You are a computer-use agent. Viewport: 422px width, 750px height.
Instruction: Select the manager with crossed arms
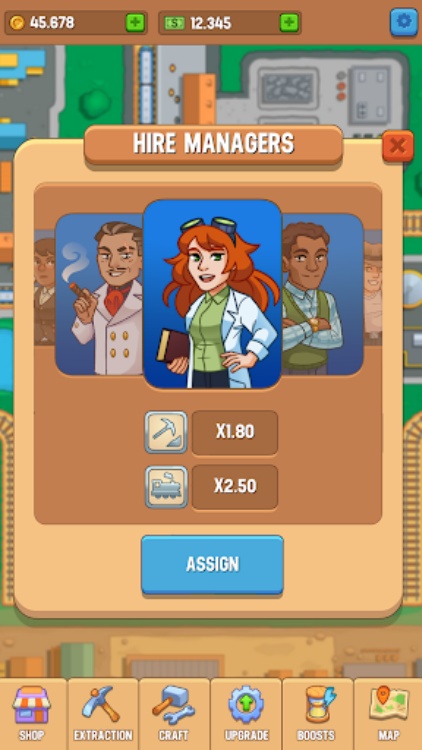pyautogui.click(x=322, y=294)
